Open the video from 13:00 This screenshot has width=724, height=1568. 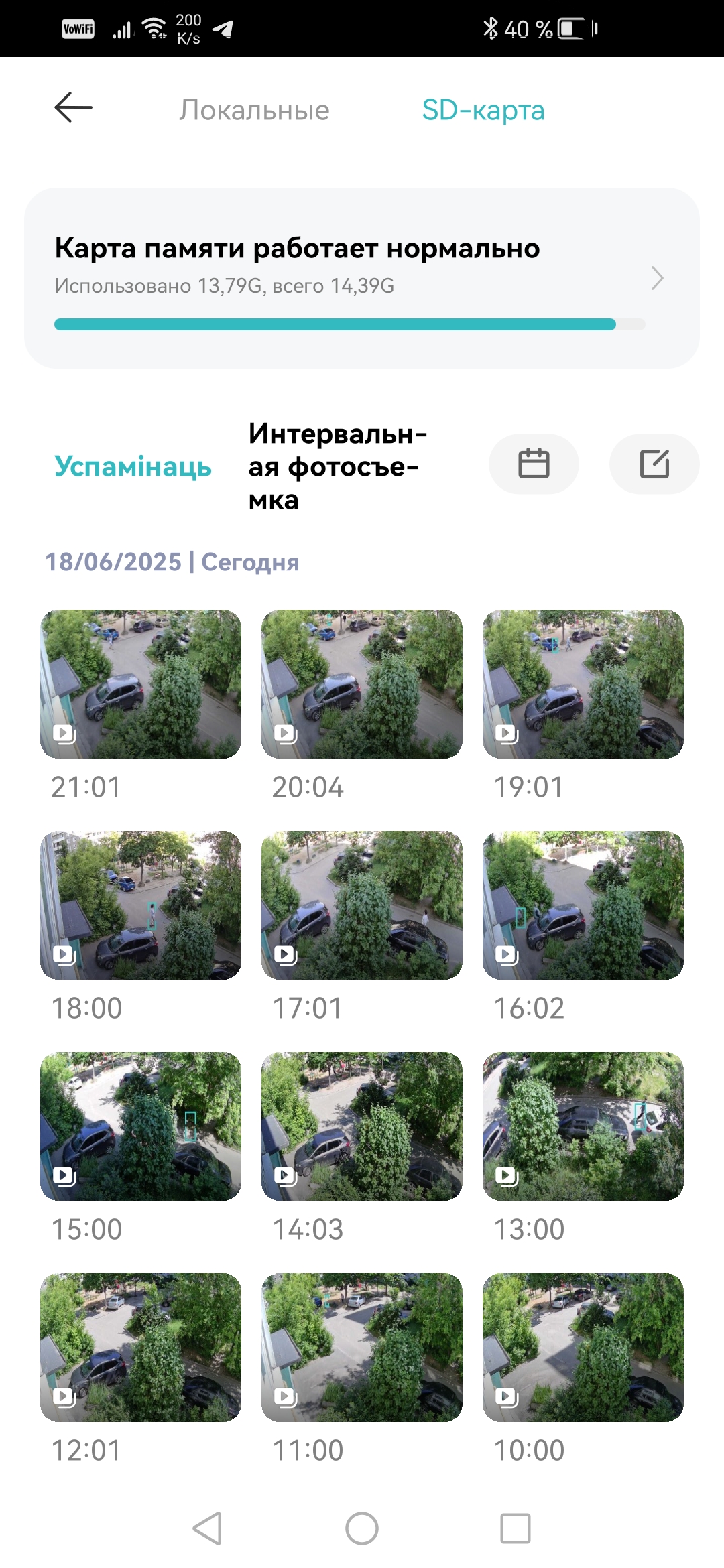click(x=583, y=1126)
